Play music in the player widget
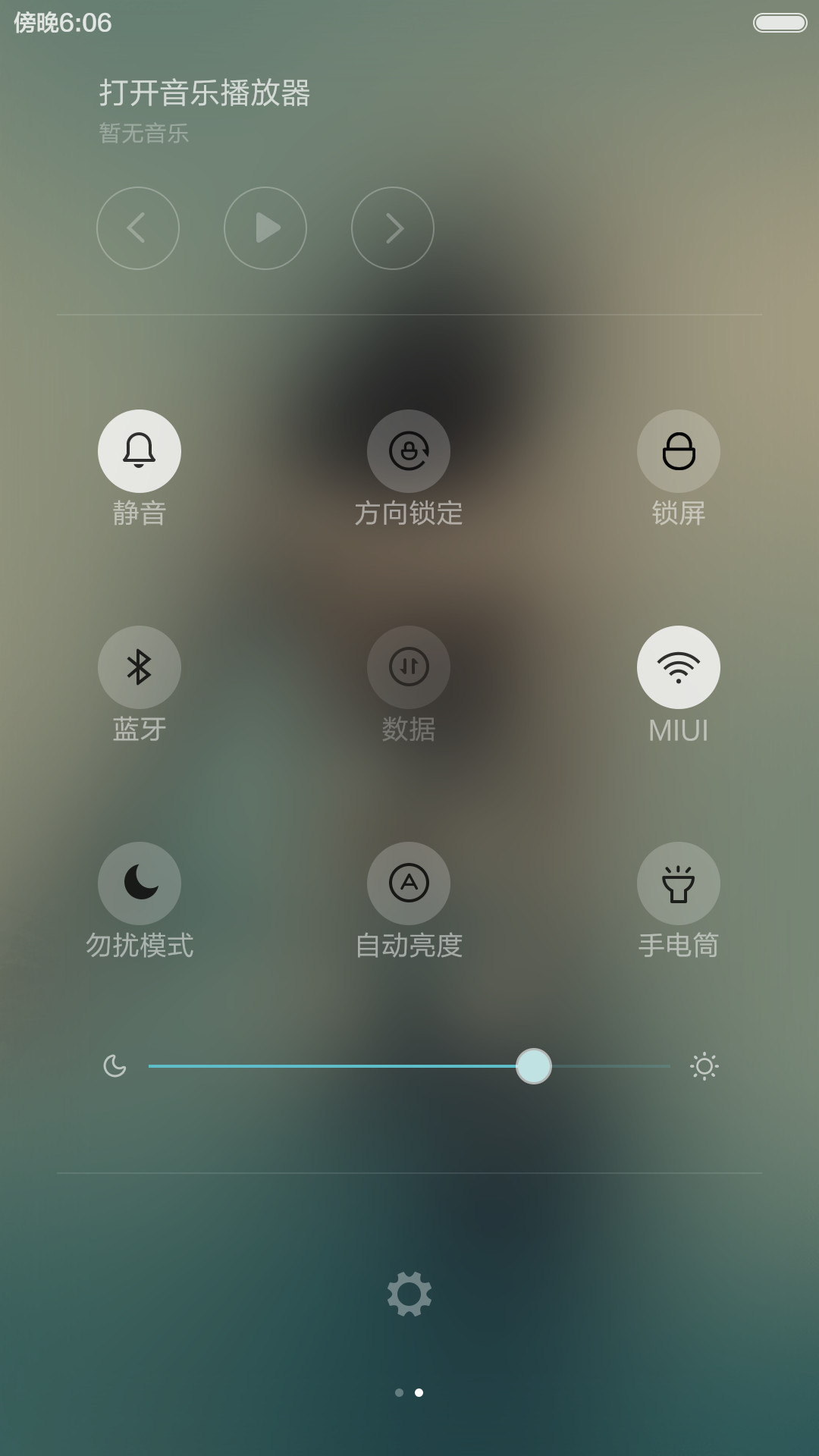 pos(265,228)
